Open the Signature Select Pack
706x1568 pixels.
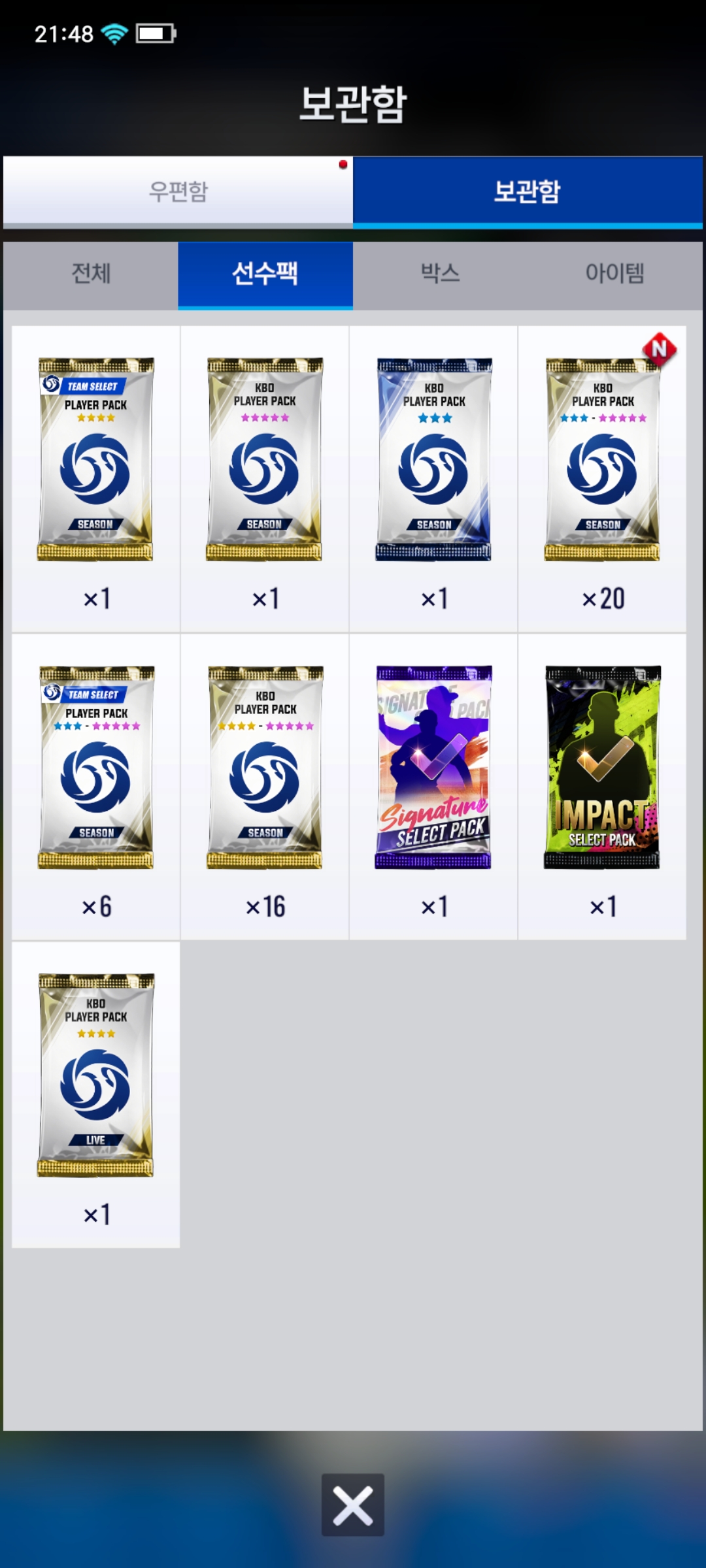point(433,768)
